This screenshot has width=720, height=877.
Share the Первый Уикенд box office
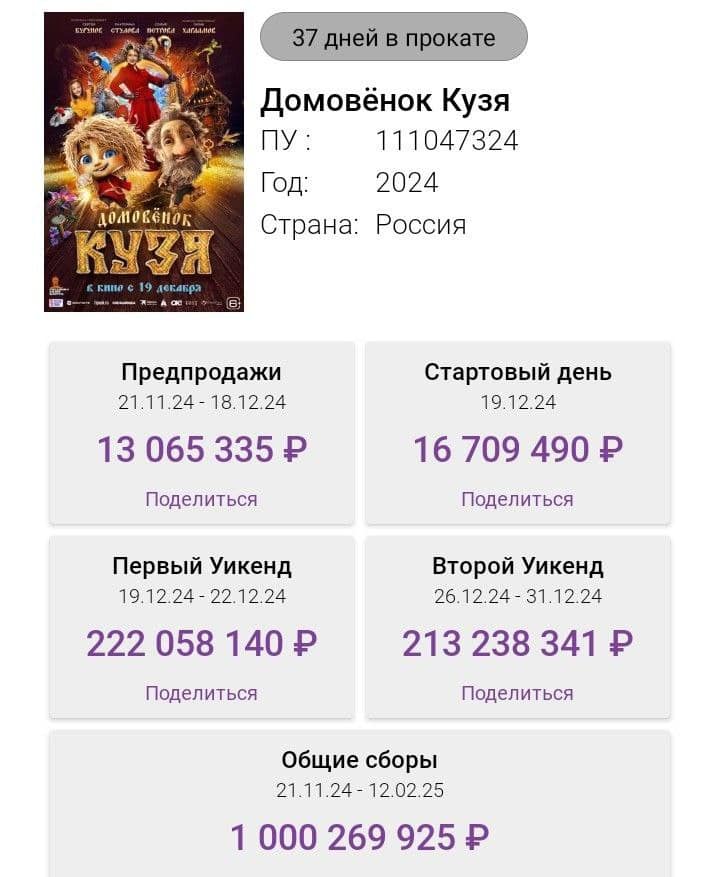click(x=201, y=693)
